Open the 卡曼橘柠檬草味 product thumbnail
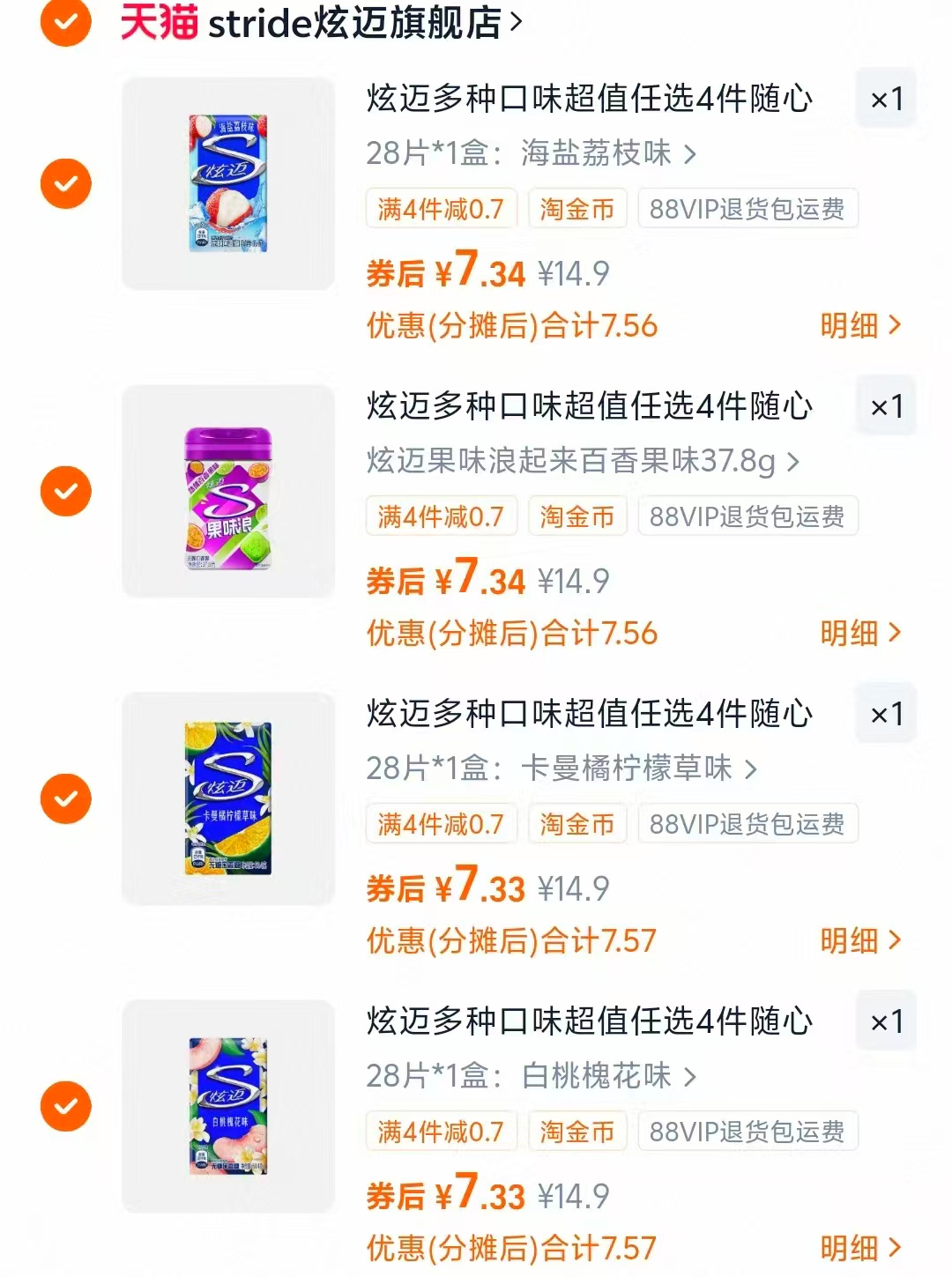Image resolution: width=952 pixels, height=1277 pixels. tap(227, 798)
